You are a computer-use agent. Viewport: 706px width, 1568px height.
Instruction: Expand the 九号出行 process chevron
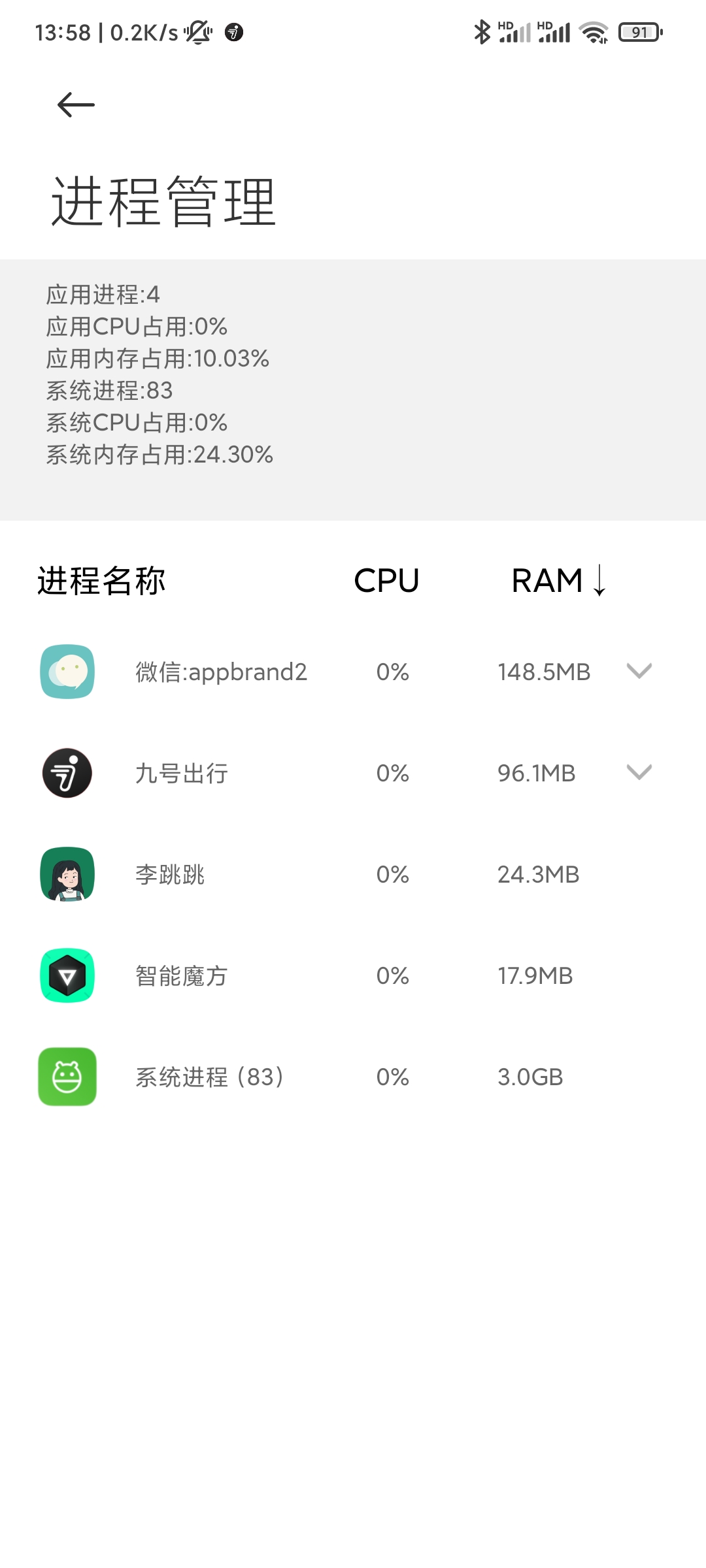pos(639,772)
